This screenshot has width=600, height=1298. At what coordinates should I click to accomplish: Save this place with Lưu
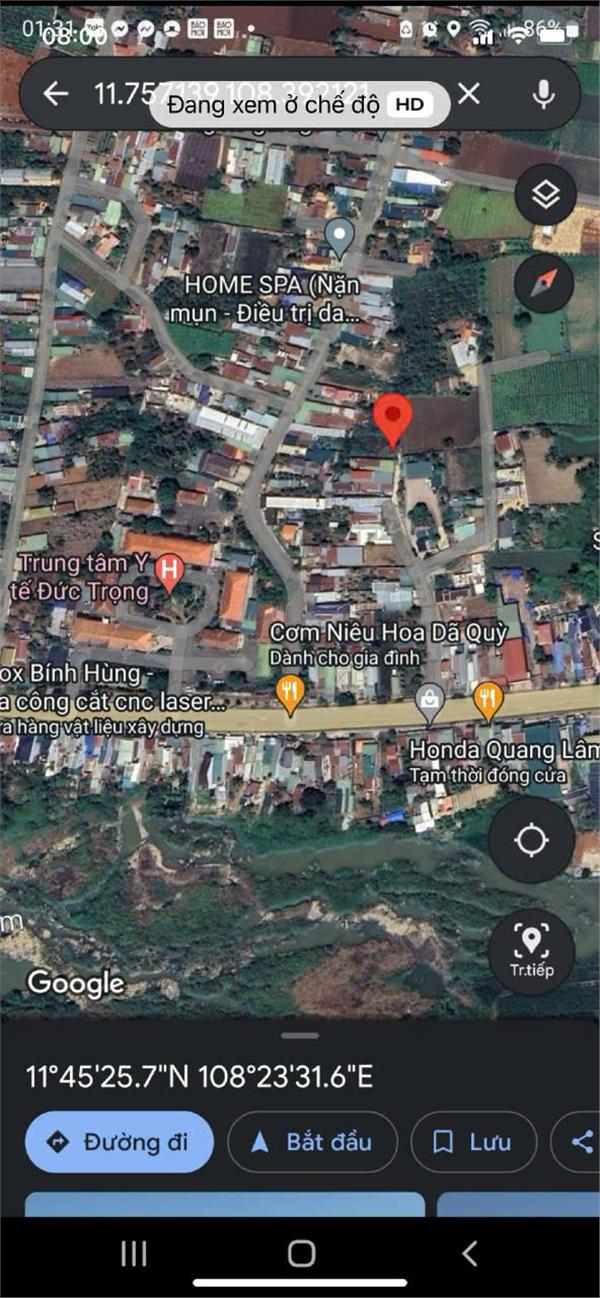pos(474,1142)
